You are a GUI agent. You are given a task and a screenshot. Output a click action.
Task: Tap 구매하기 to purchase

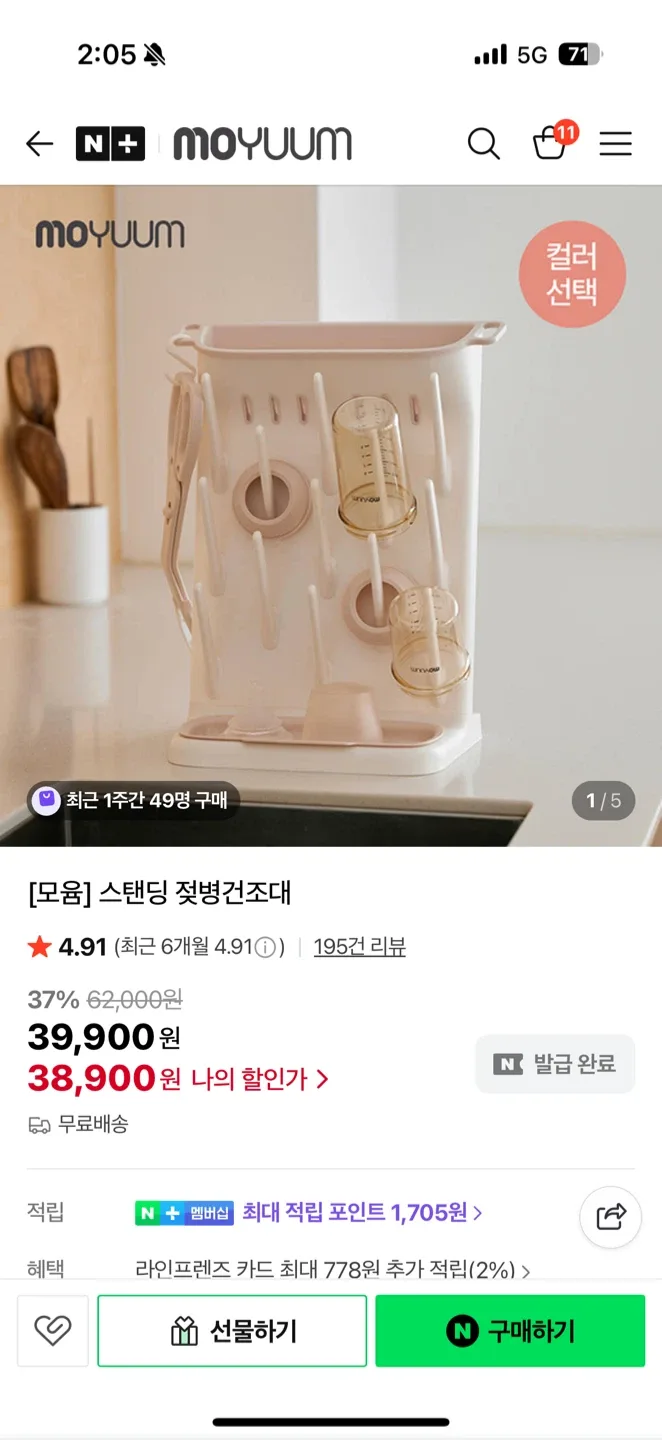tap(510, 1331)
